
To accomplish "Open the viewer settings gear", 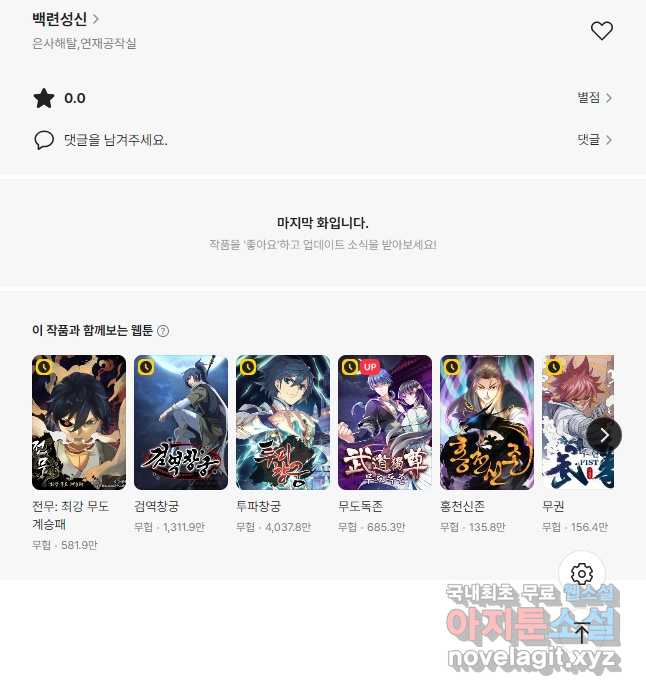I will coord(582,574).
